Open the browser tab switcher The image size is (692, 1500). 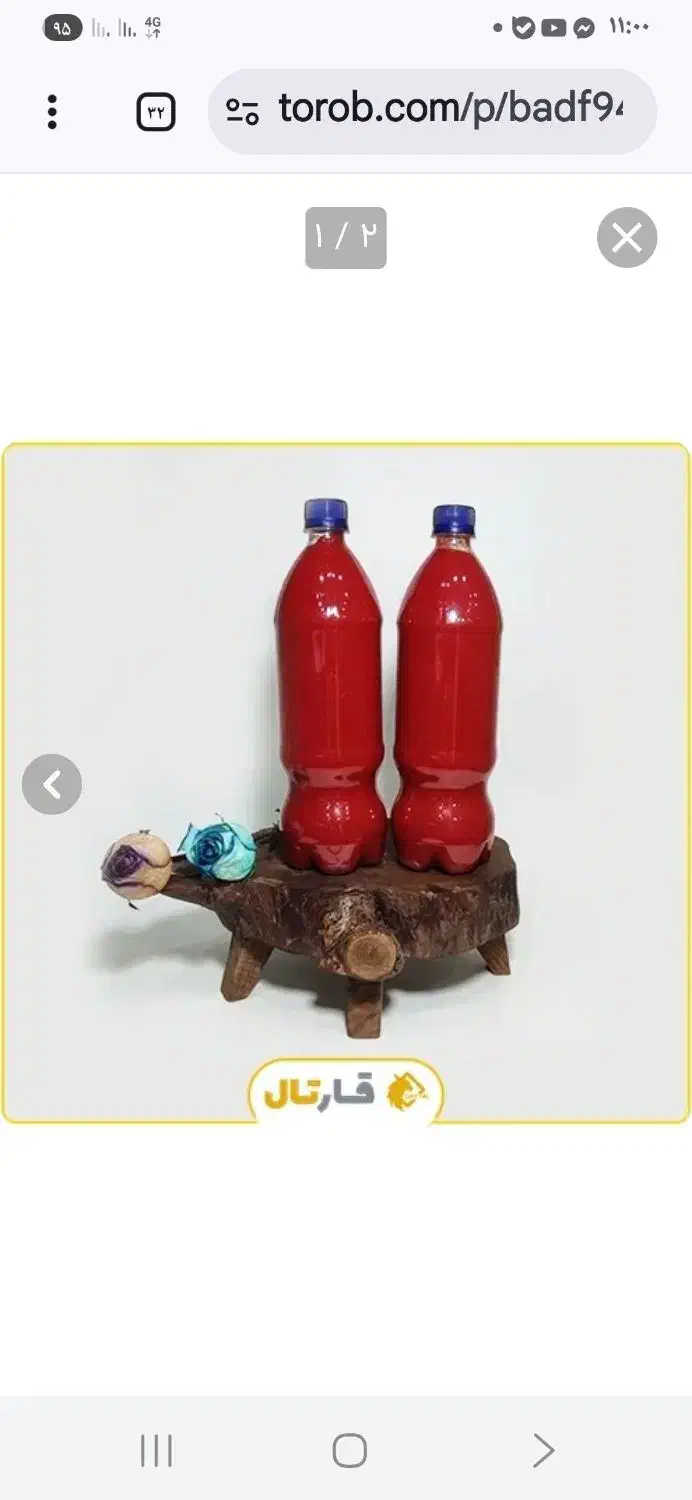point(156,112)
